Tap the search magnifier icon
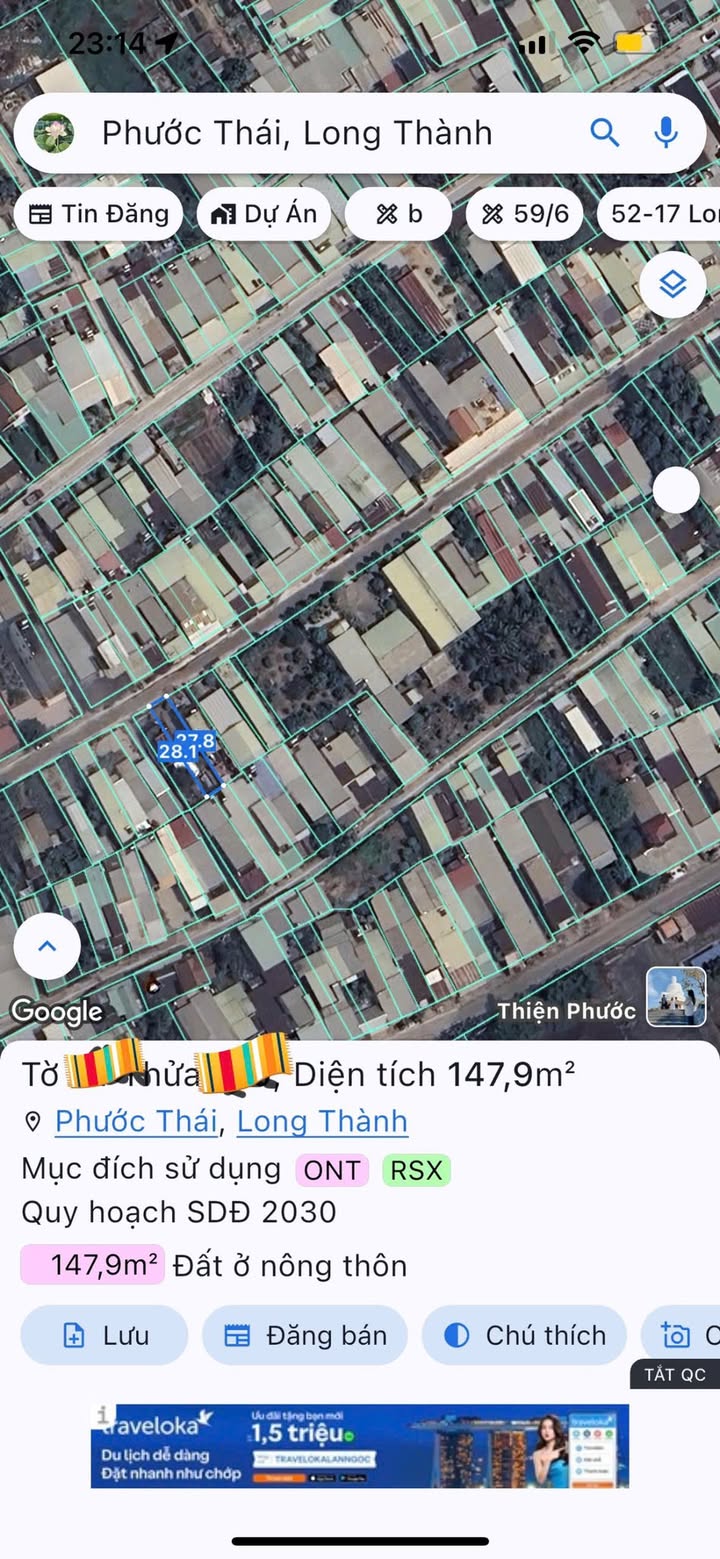Screen dimensions: 720x1559 tap(604, 132)
